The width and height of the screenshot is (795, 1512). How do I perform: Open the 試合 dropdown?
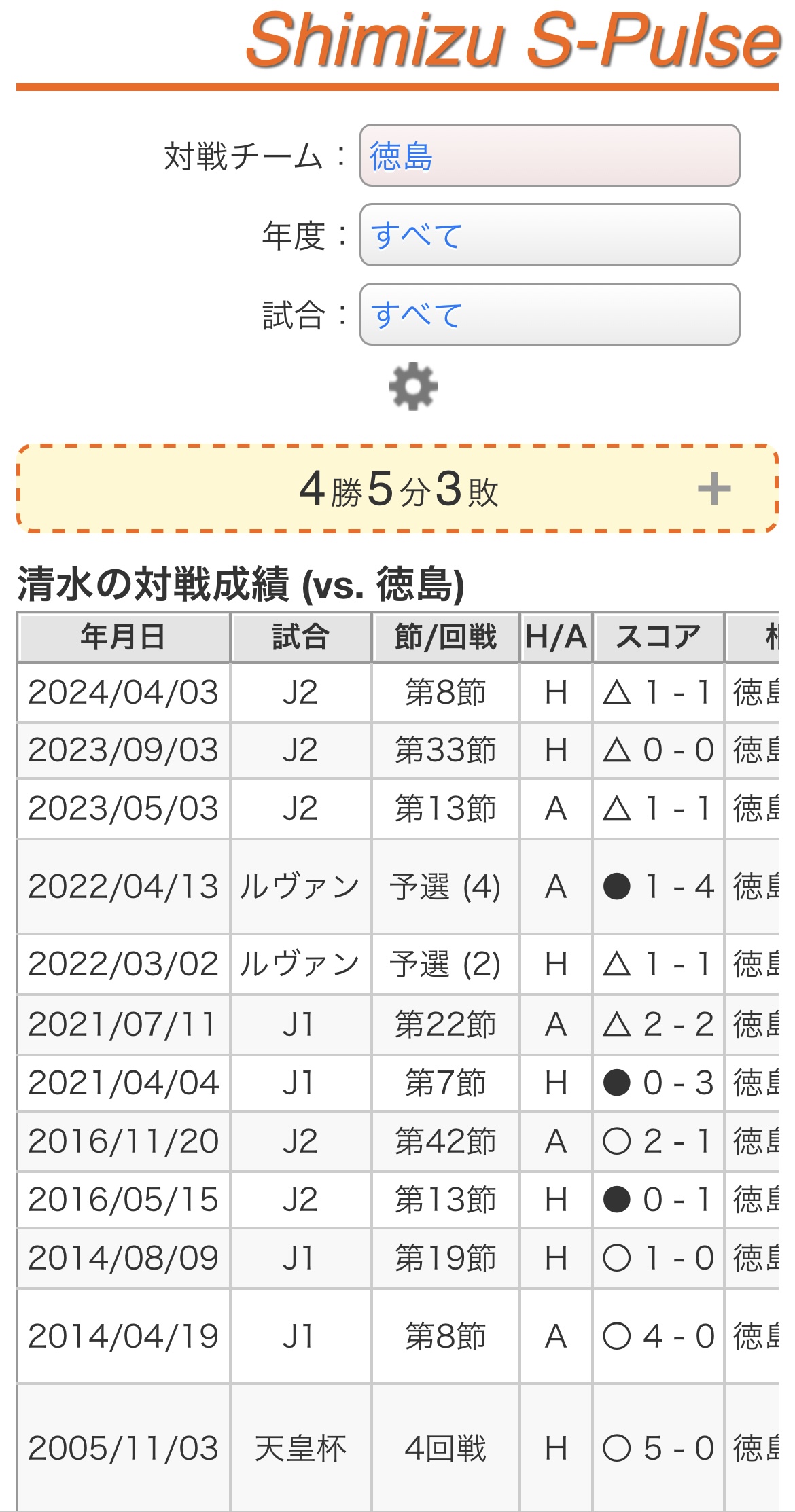tap(549, 314)
